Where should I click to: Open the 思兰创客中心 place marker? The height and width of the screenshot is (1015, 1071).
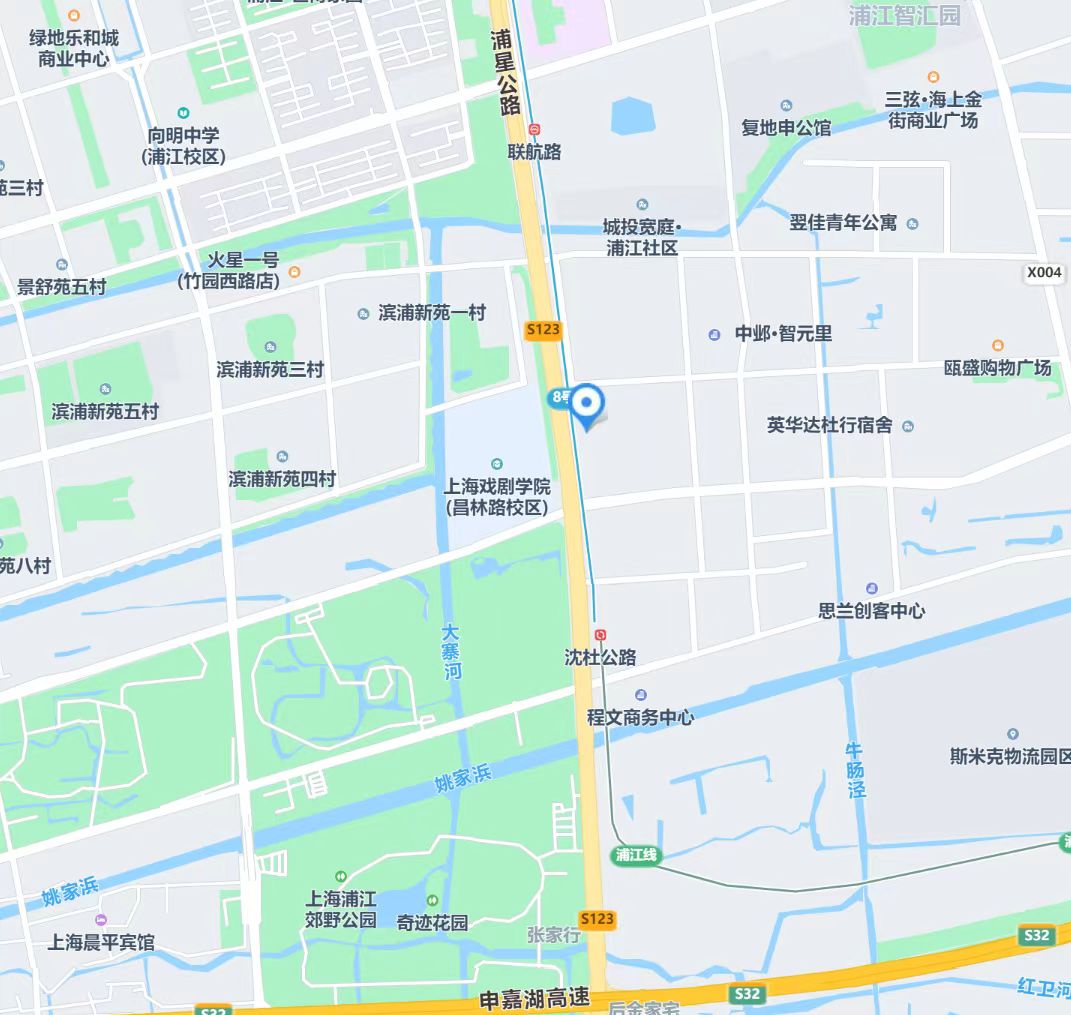pos(872,588)
